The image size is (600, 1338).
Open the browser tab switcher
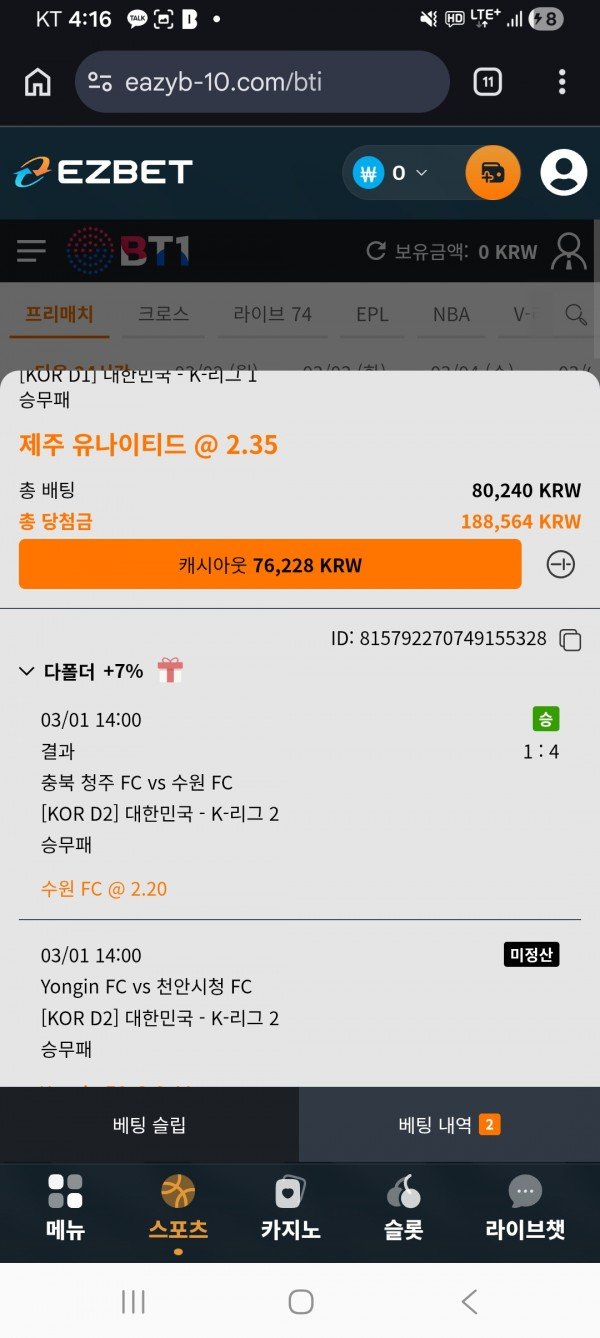pos(487,82)
